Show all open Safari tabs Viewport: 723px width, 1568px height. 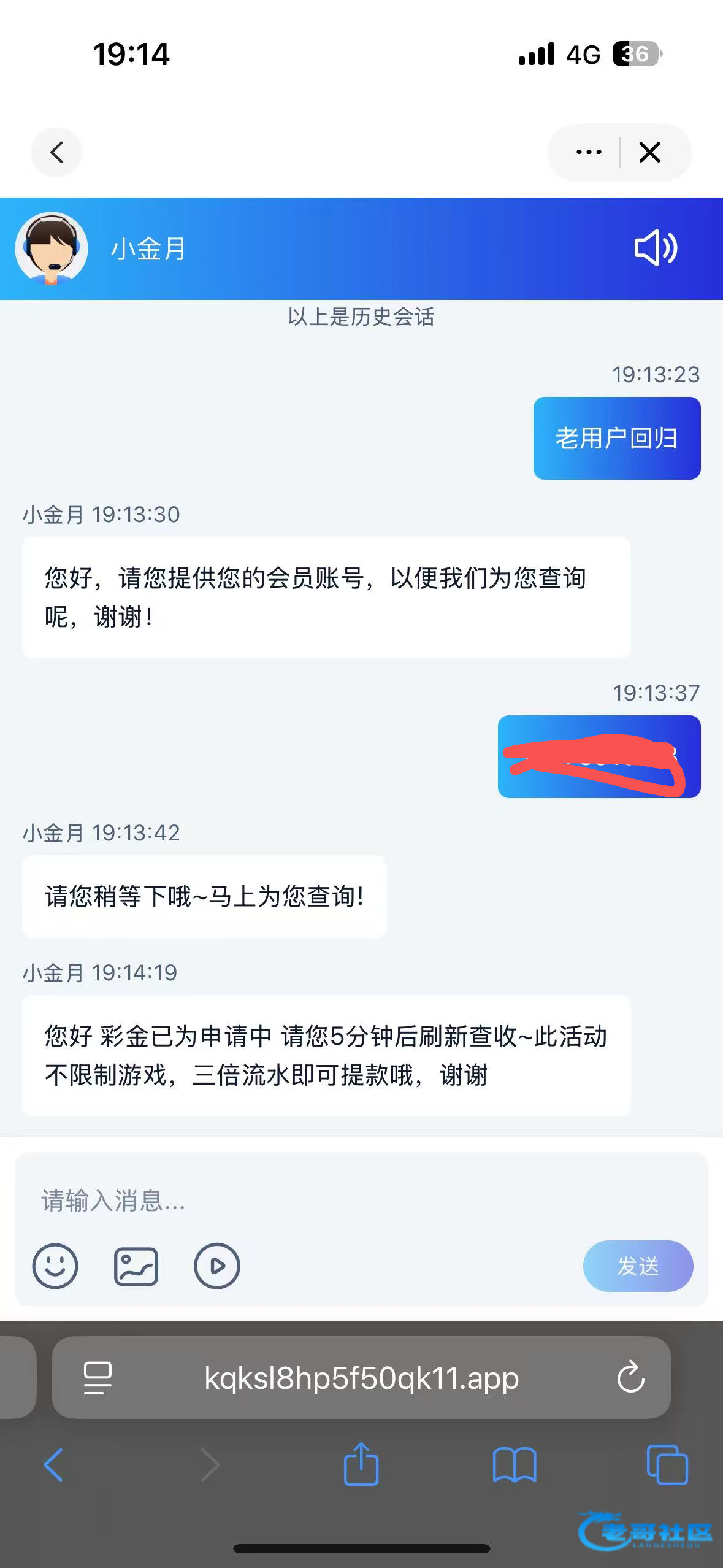(667, 1464)
